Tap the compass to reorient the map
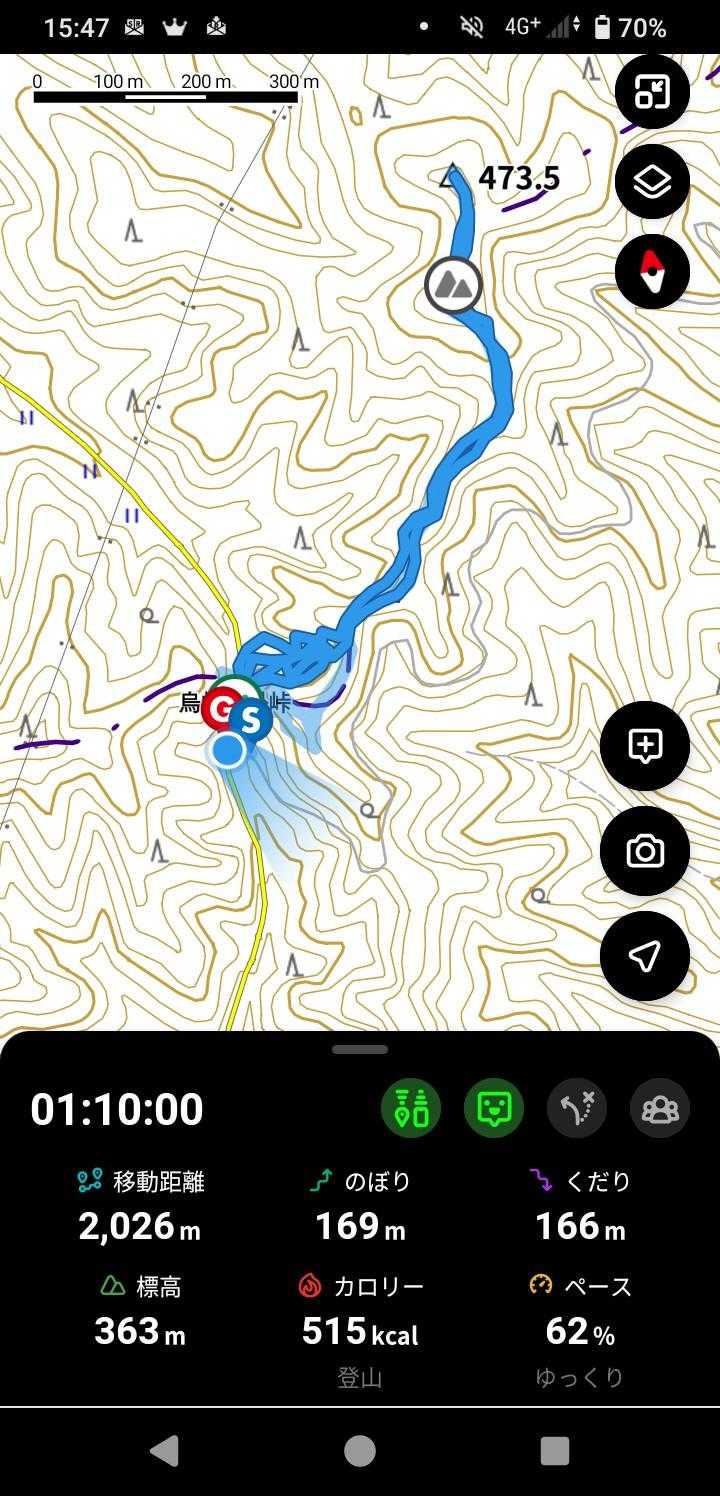Image resolution: width=720 pixels, height=1496 pixels. coord(653,271)
